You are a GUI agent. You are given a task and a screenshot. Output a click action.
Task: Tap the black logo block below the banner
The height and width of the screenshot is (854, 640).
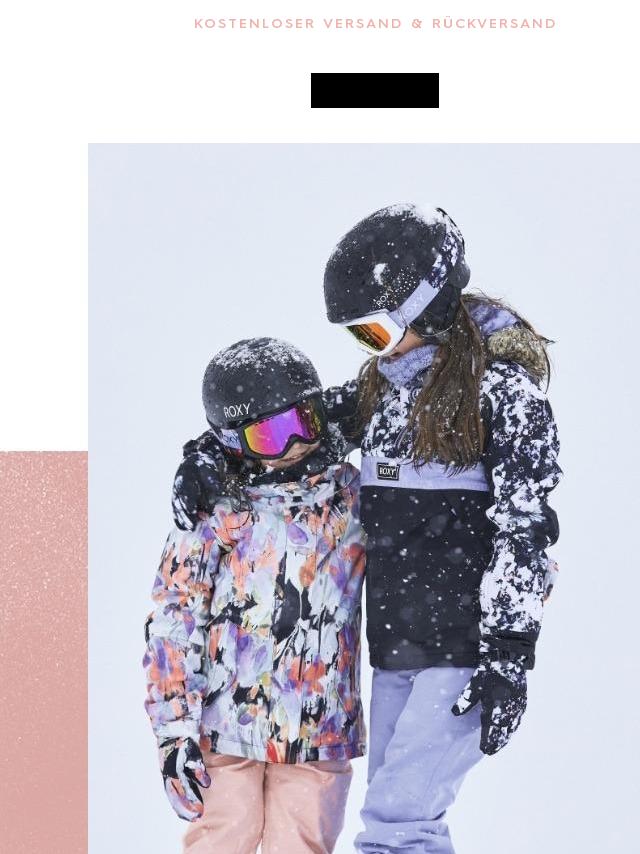tap(375, 90)
